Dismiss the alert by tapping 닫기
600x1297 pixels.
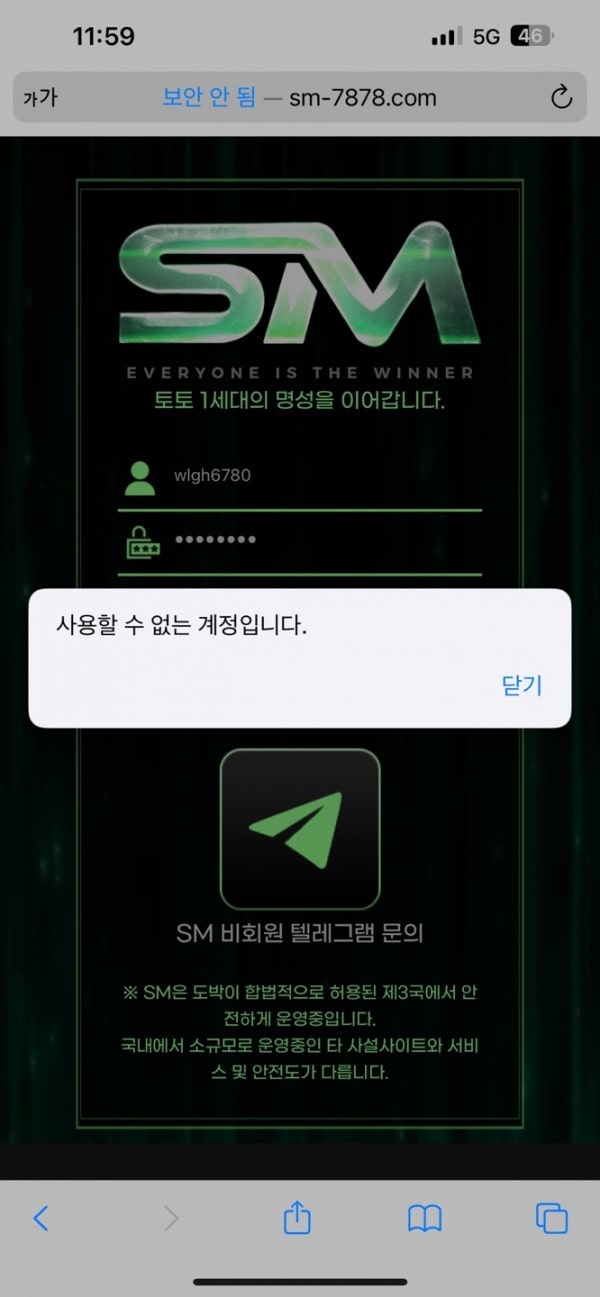tap(521, 685)
